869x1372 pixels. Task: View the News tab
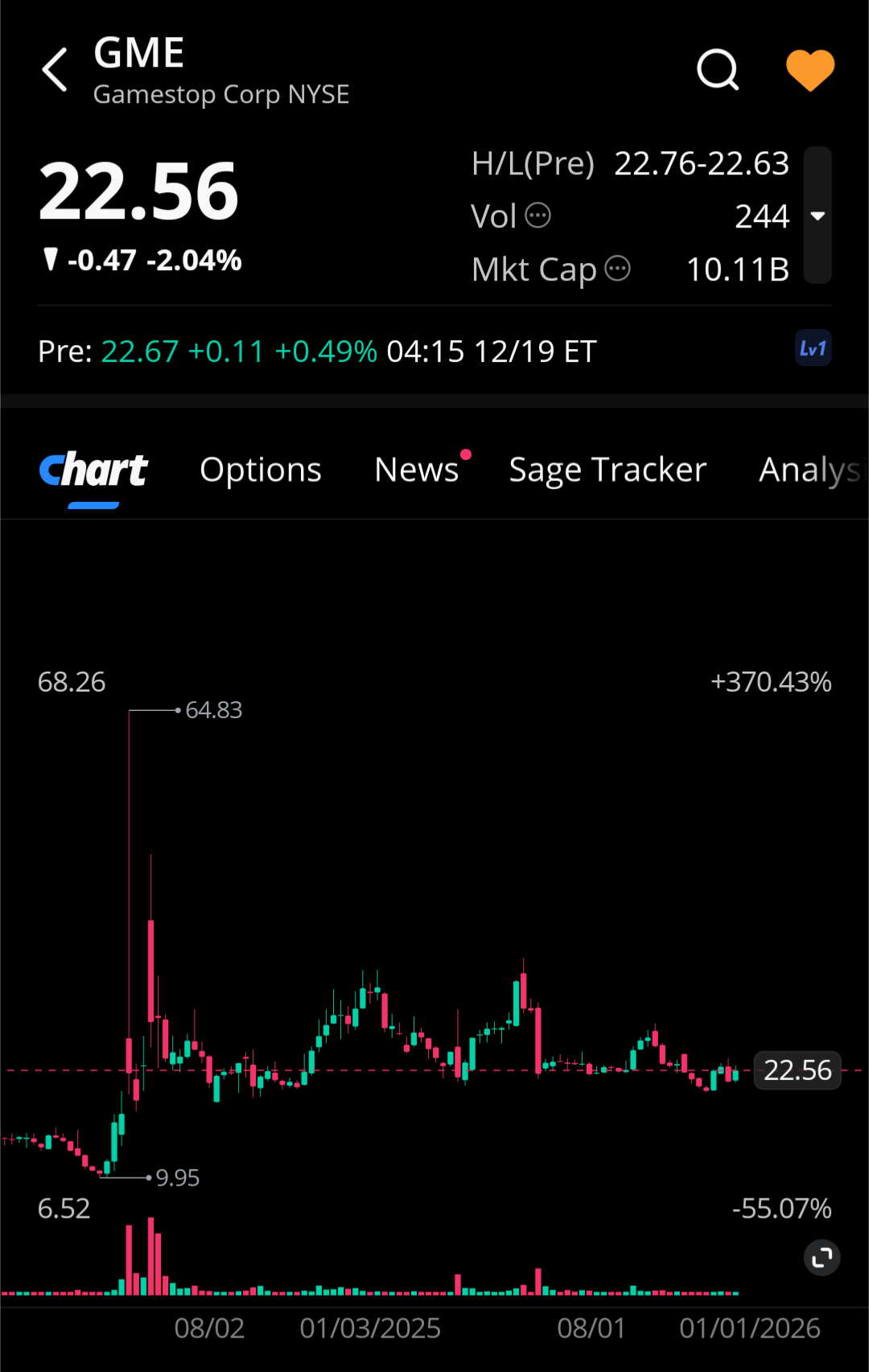pos(417,470)
